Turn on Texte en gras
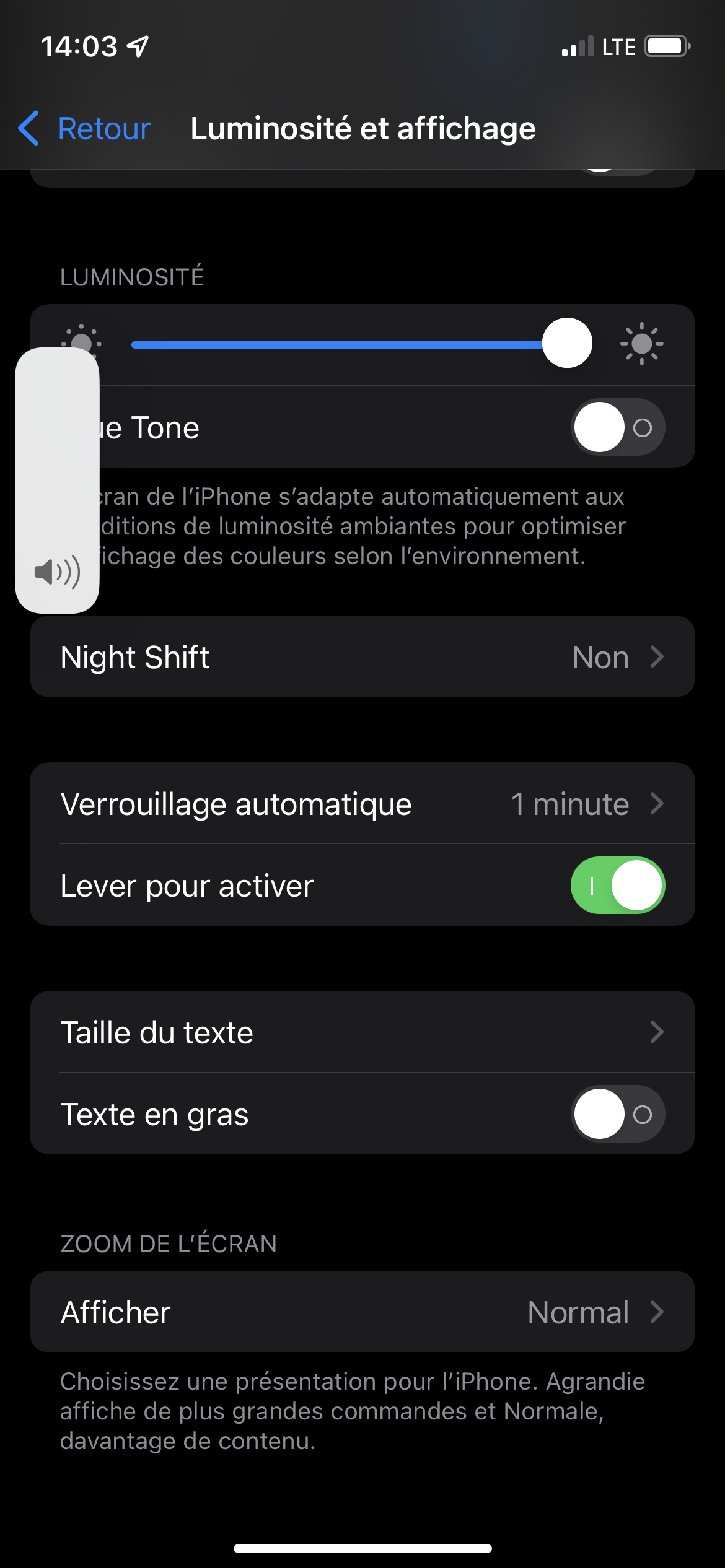The height and width of the screenshot is (1568, 725). (x=617, y=1114)
